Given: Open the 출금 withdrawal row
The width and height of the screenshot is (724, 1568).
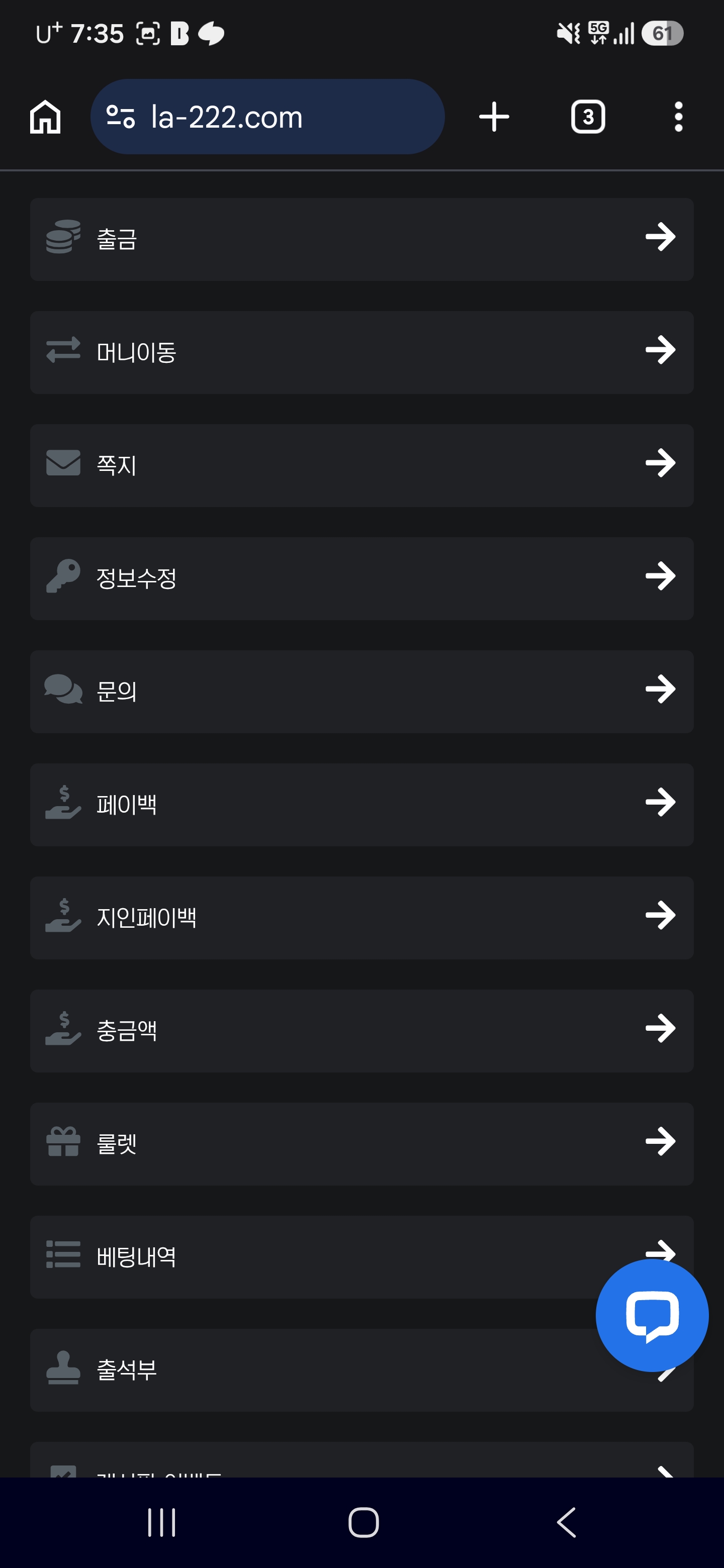Looking at the screenshot, I should click(x=361, y=239).
